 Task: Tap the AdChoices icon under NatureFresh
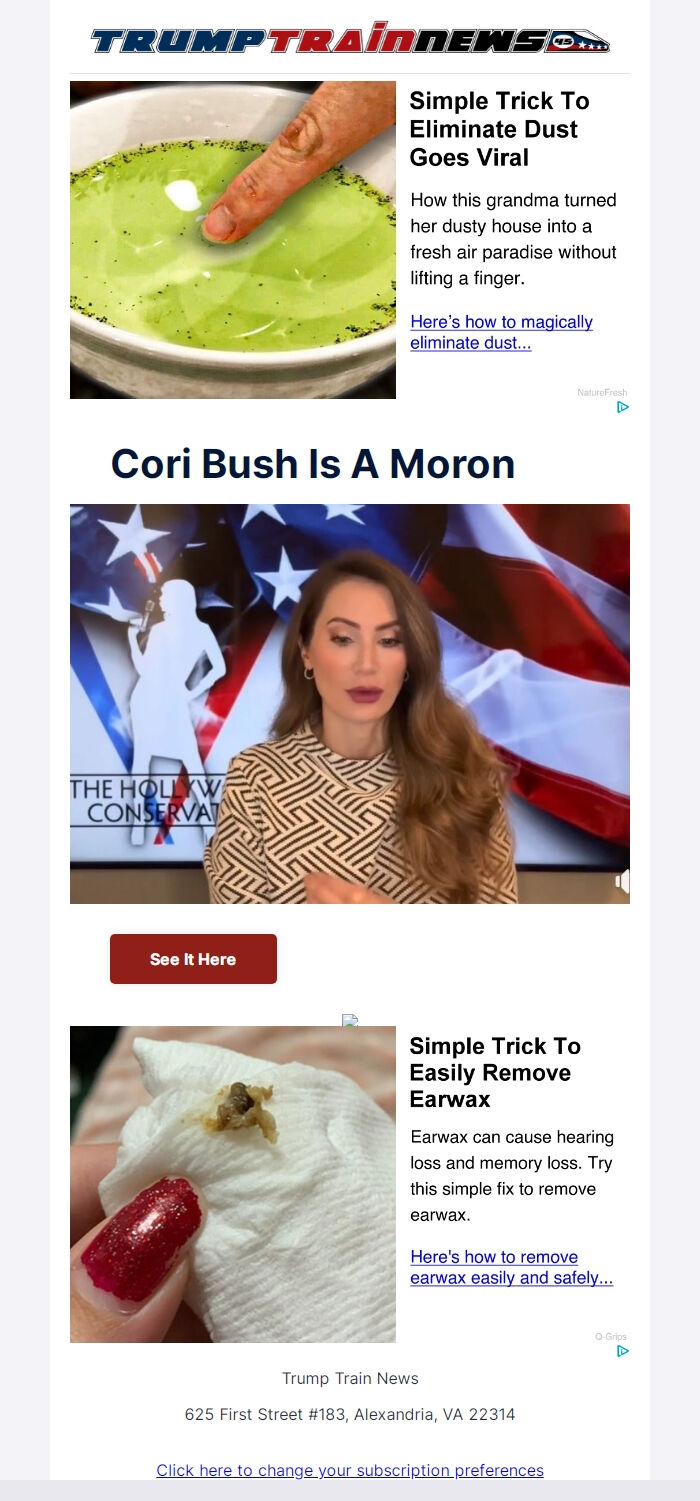tap(622, 407)
